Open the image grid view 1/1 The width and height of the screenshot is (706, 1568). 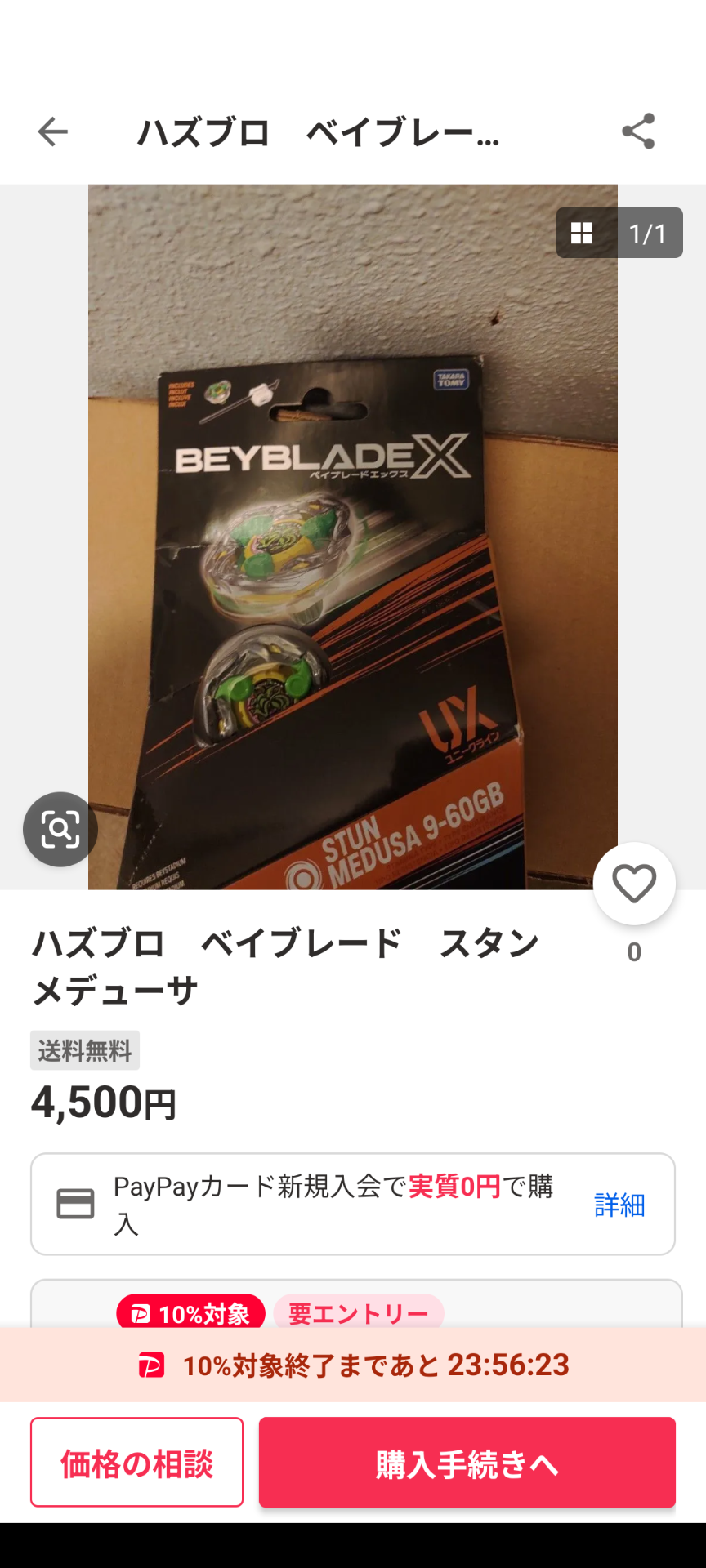pos(619,234)
